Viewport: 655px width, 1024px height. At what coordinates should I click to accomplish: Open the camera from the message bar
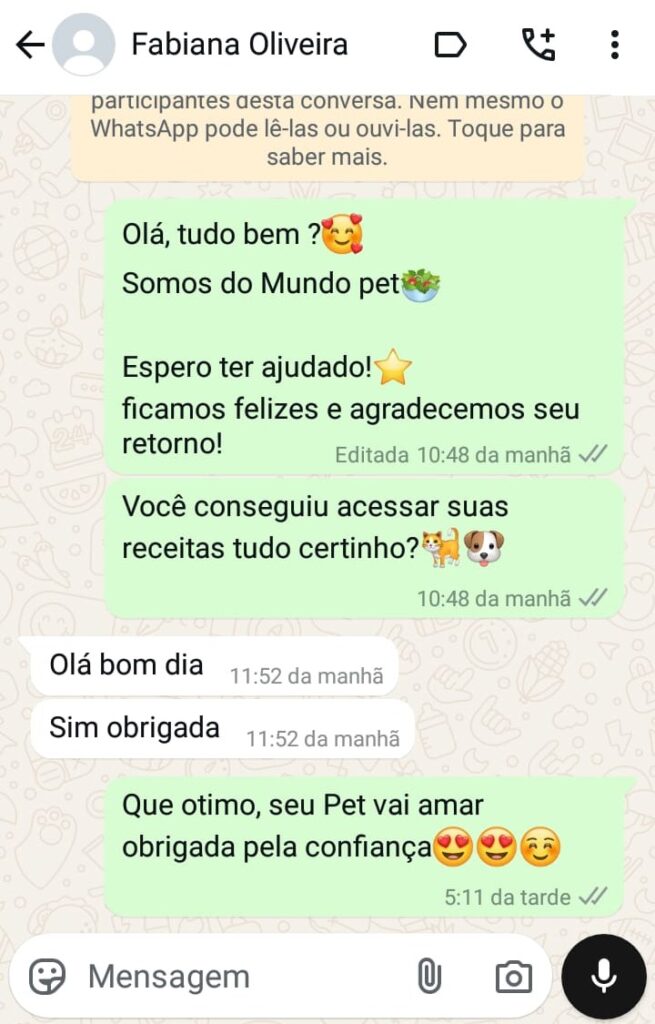coord(513,976)
